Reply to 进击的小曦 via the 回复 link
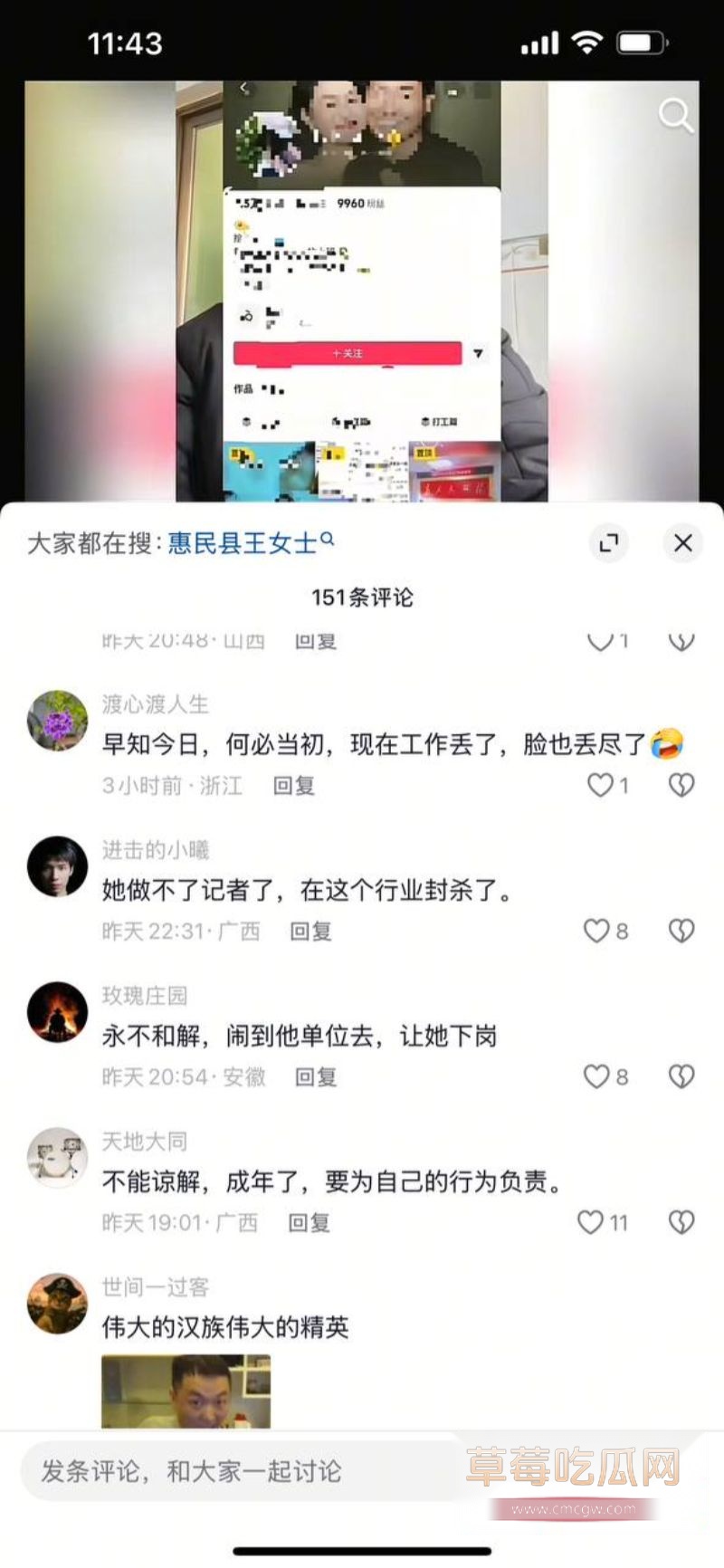724x1568 pixels. coord(310,932)
